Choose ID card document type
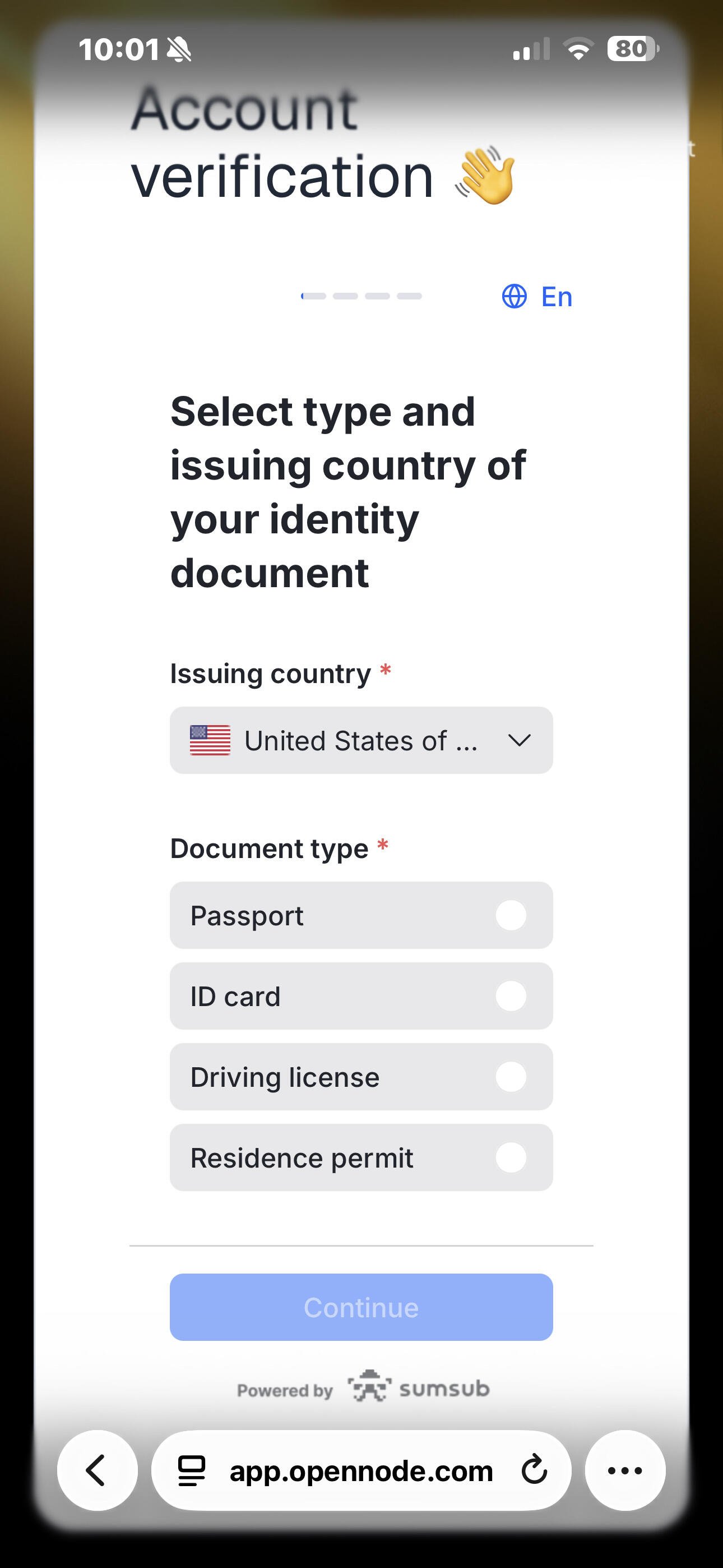Viewport: 723px width, 1568px height. click(x=361, y=997)
